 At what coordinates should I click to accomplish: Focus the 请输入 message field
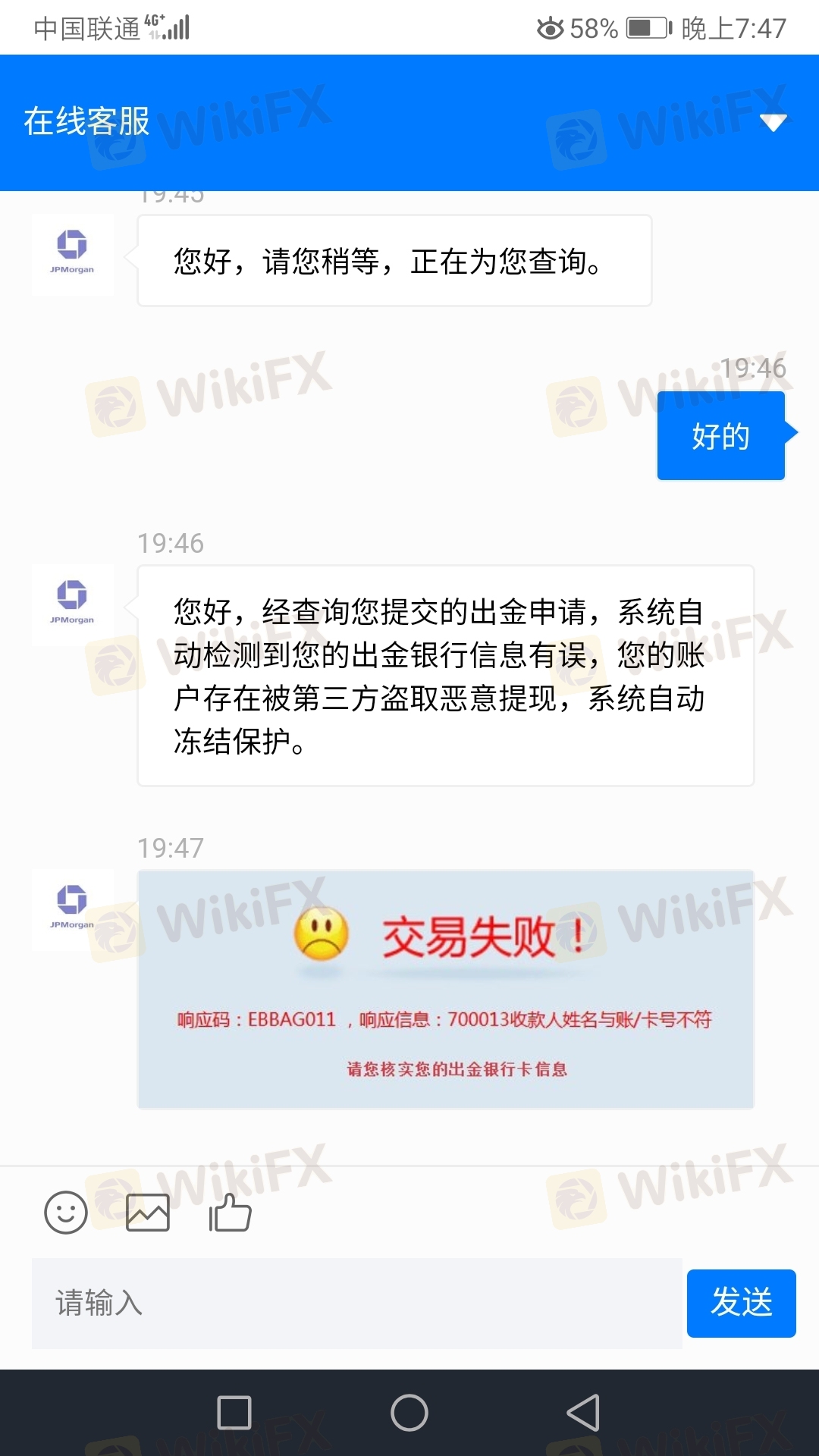coord(356,1303)
